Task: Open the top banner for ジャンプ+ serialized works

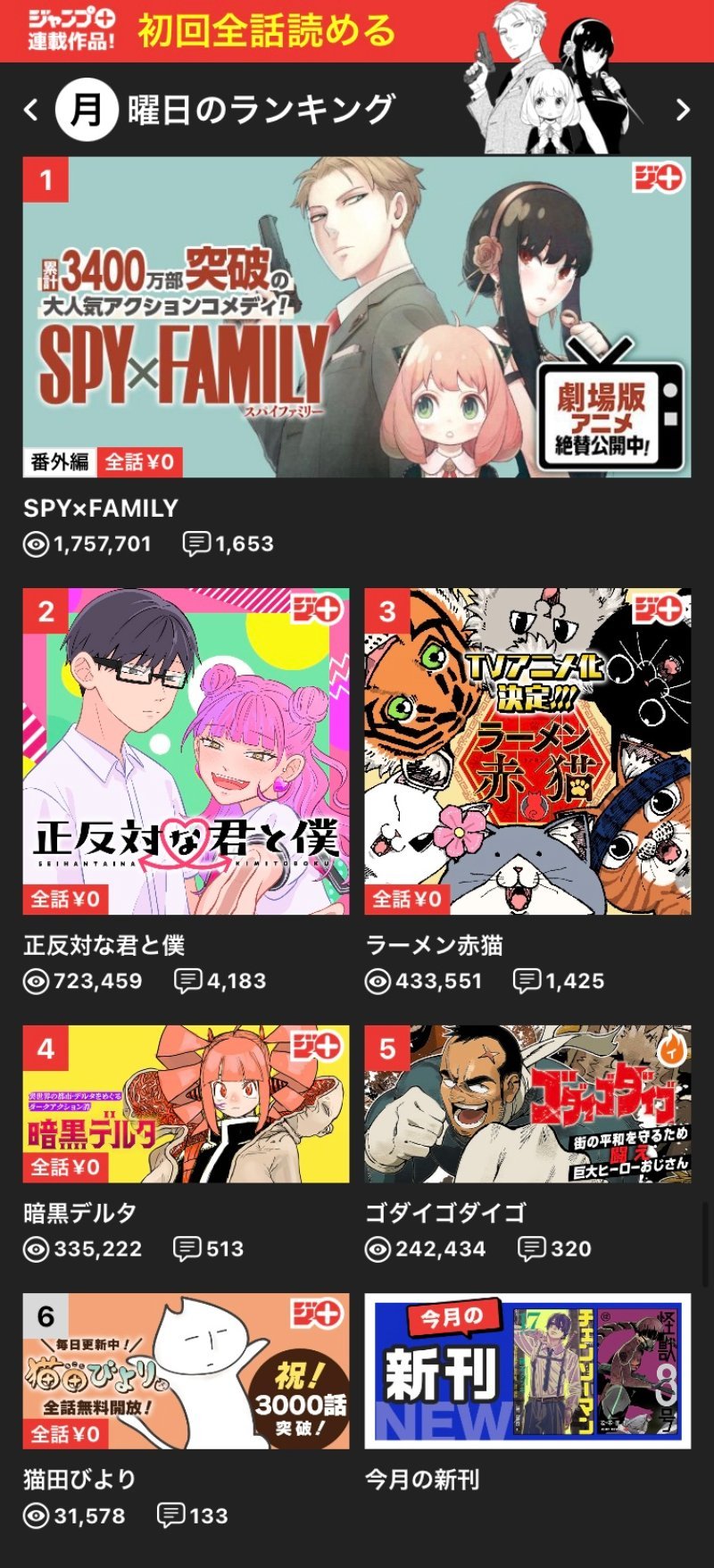Action: click(357, 30)
